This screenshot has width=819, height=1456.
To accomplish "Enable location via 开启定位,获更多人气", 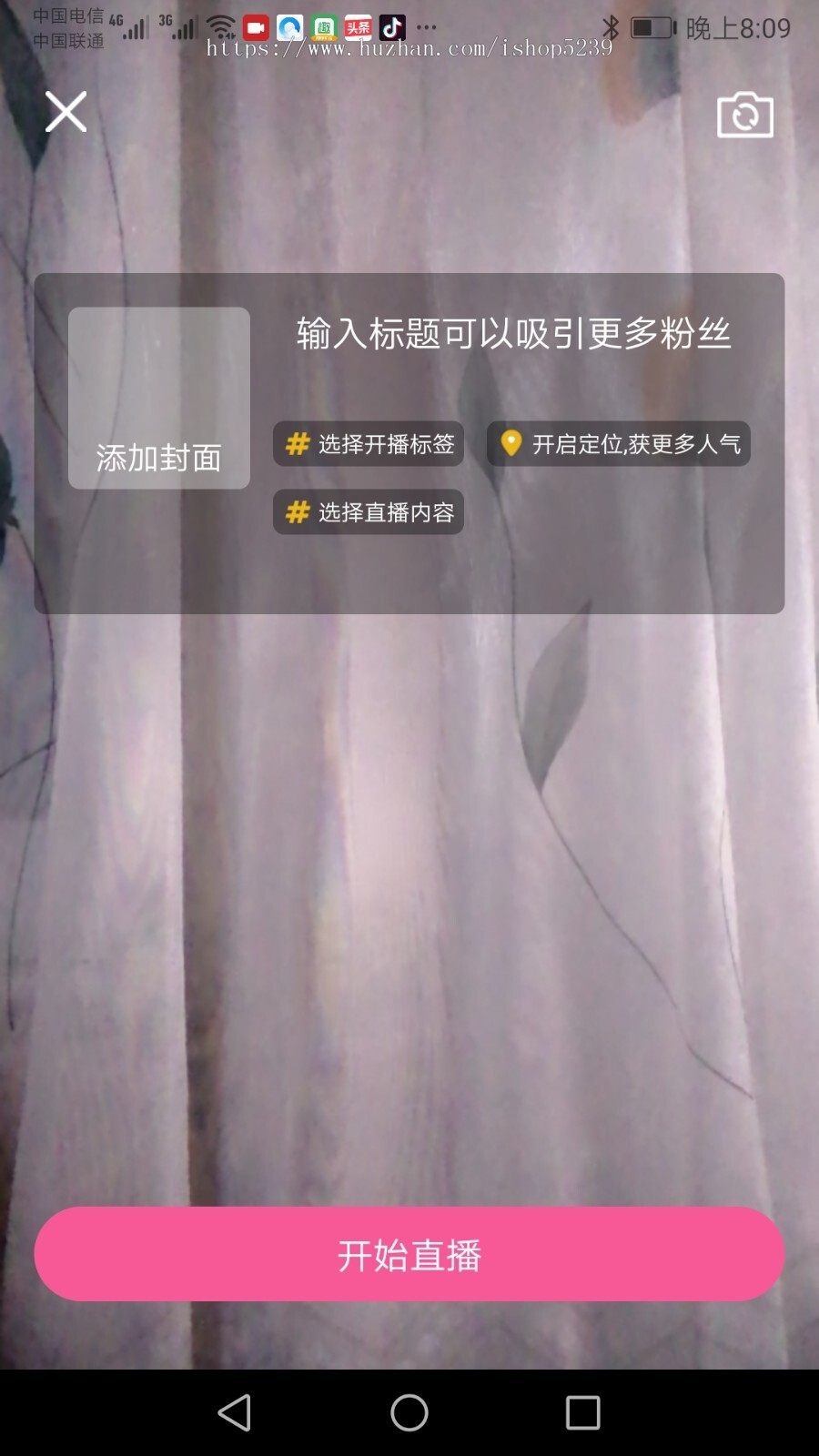I will (x=619, y=444).
